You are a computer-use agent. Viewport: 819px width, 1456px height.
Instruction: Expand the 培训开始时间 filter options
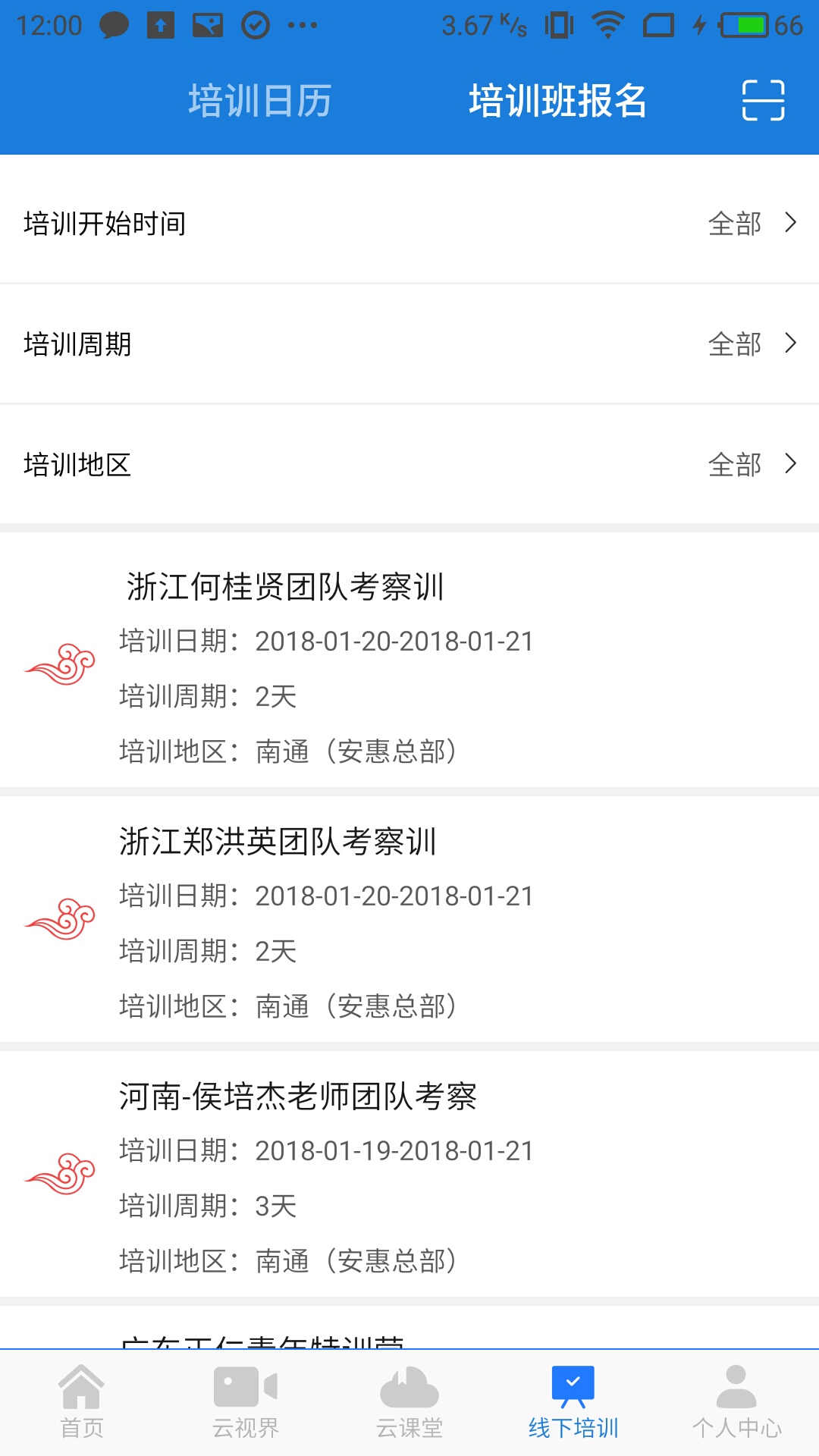point(409,223)
